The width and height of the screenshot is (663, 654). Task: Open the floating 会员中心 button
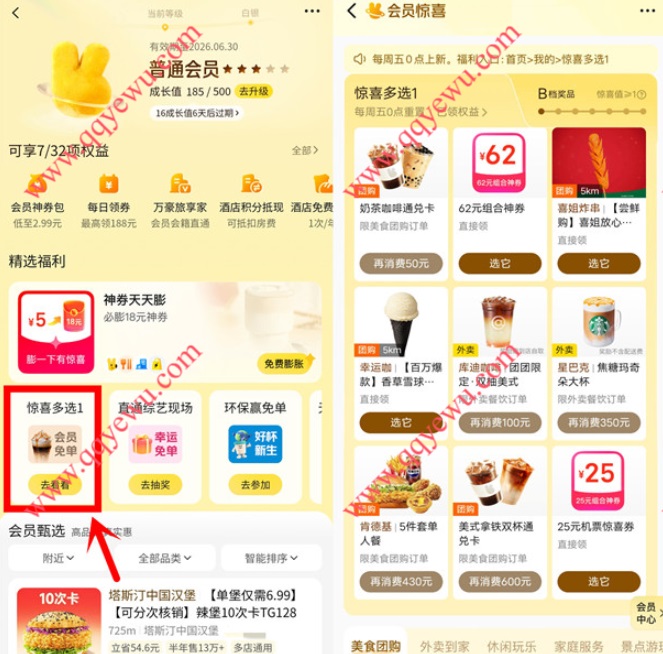[x=645, y=612]
